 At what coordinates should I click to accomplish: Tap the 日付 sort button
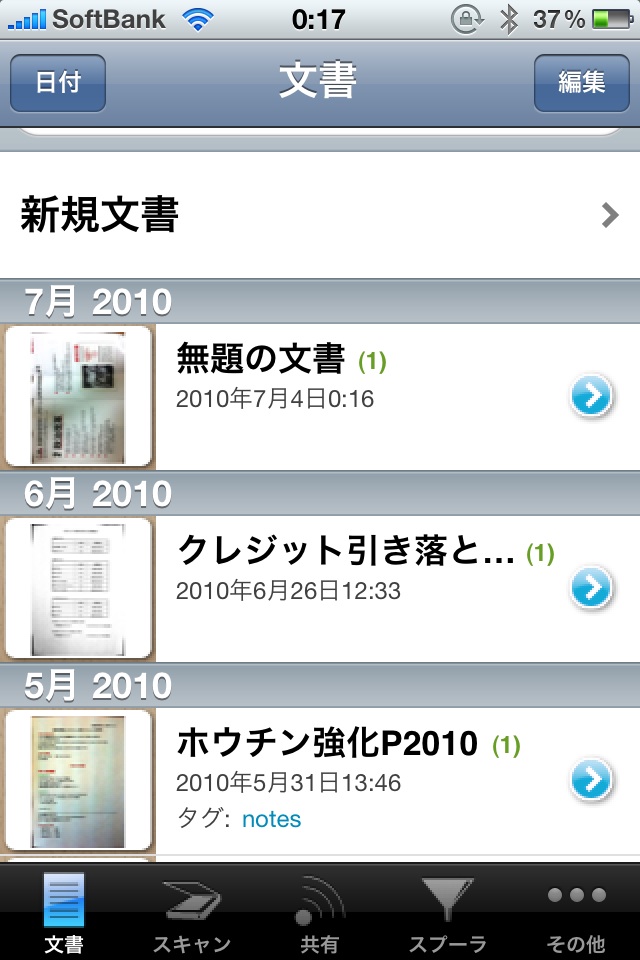(x=58, y=83)
